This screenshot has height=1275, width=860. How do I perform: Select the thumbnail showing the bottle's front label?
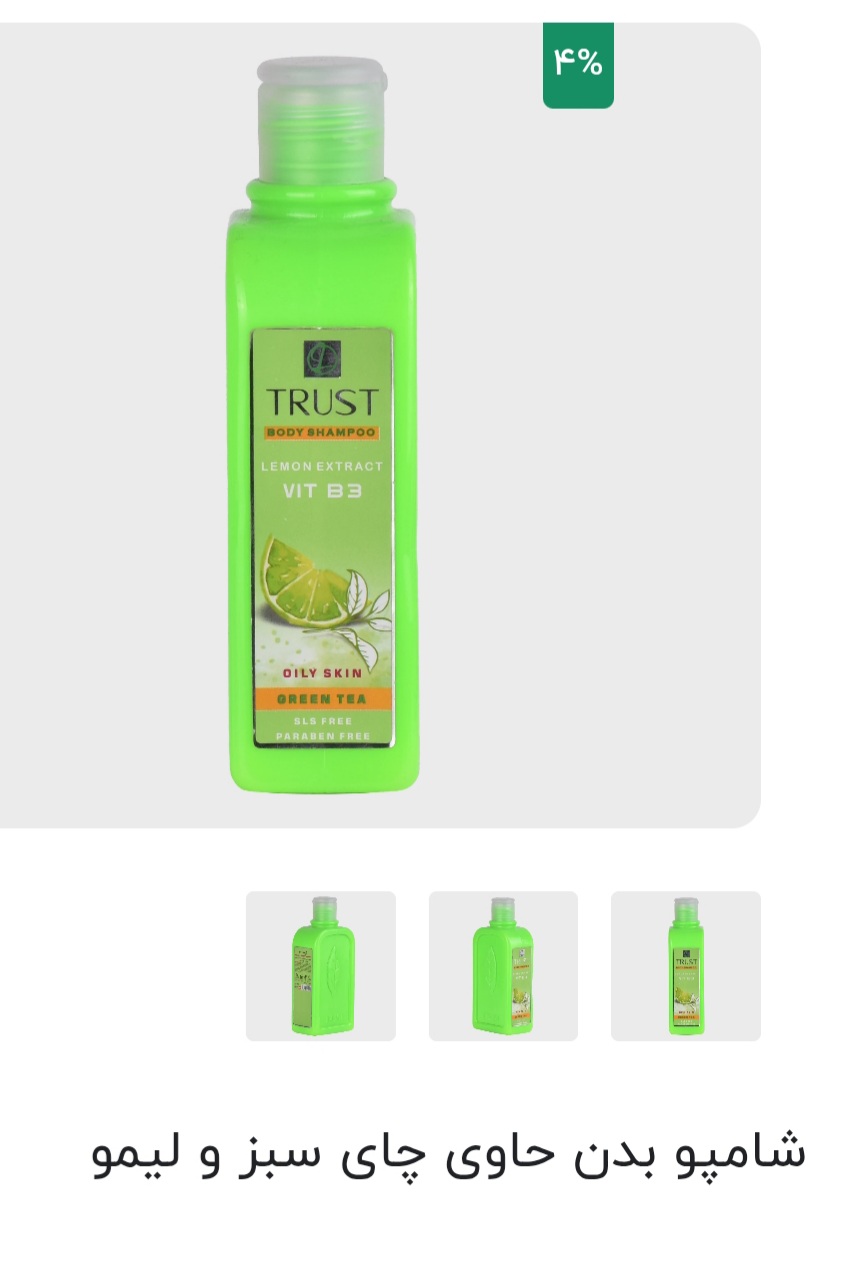click(686, 966)
